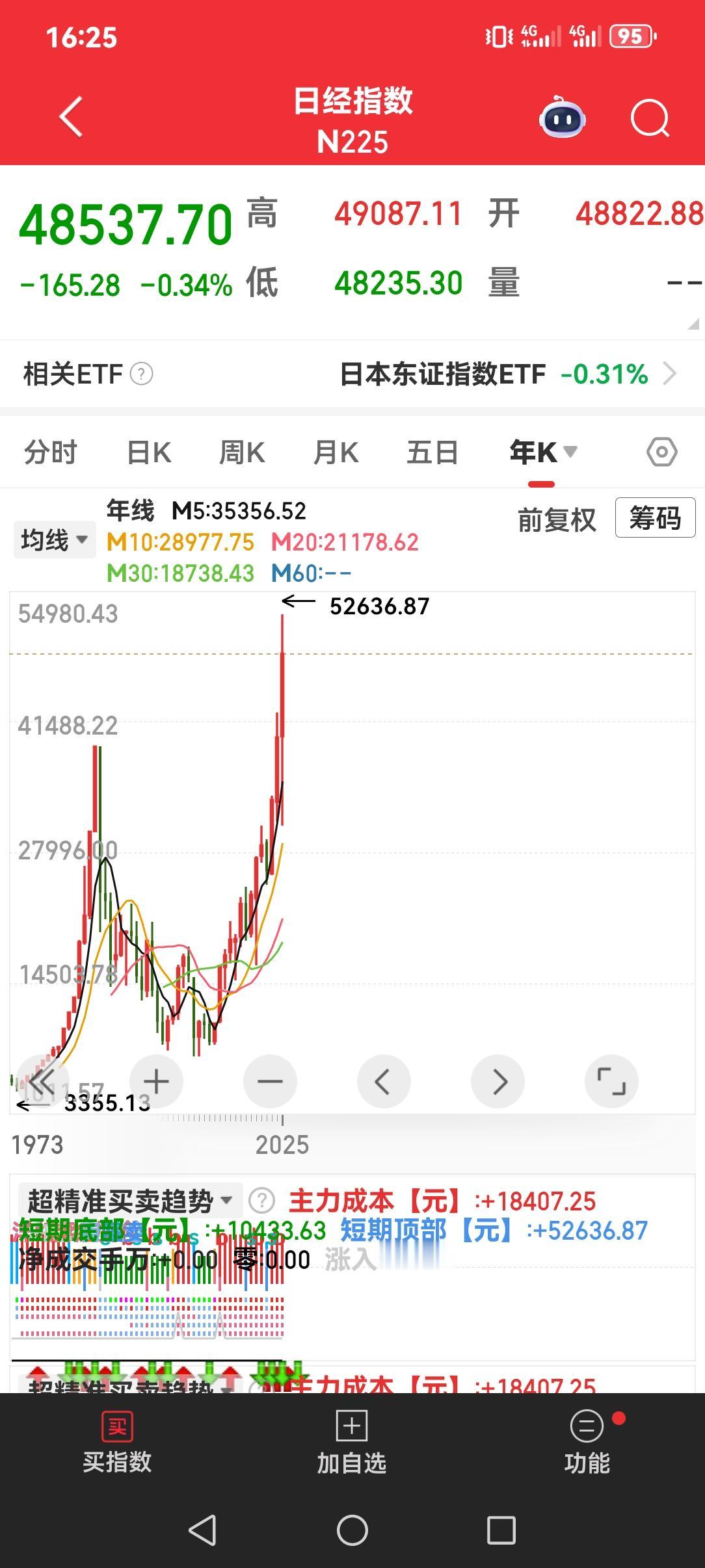Jump to earliest data with double-left arrow

click(44, 1081)
